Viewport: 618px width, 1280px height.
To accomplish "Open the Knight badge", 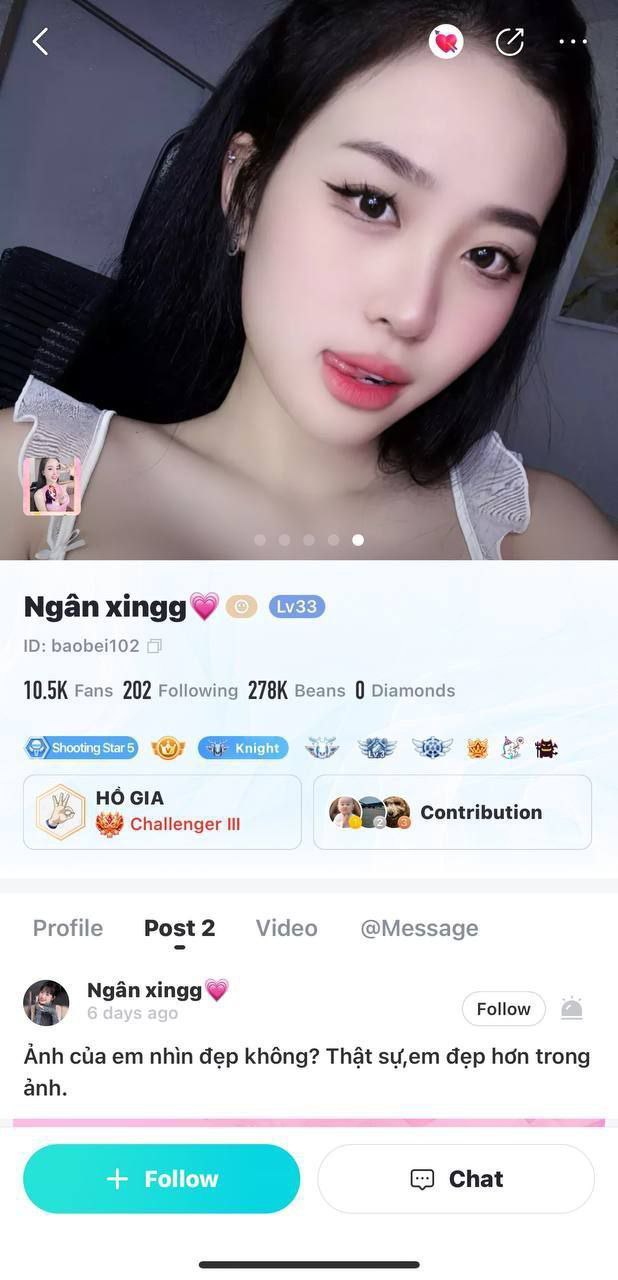I will coord(243,748).
